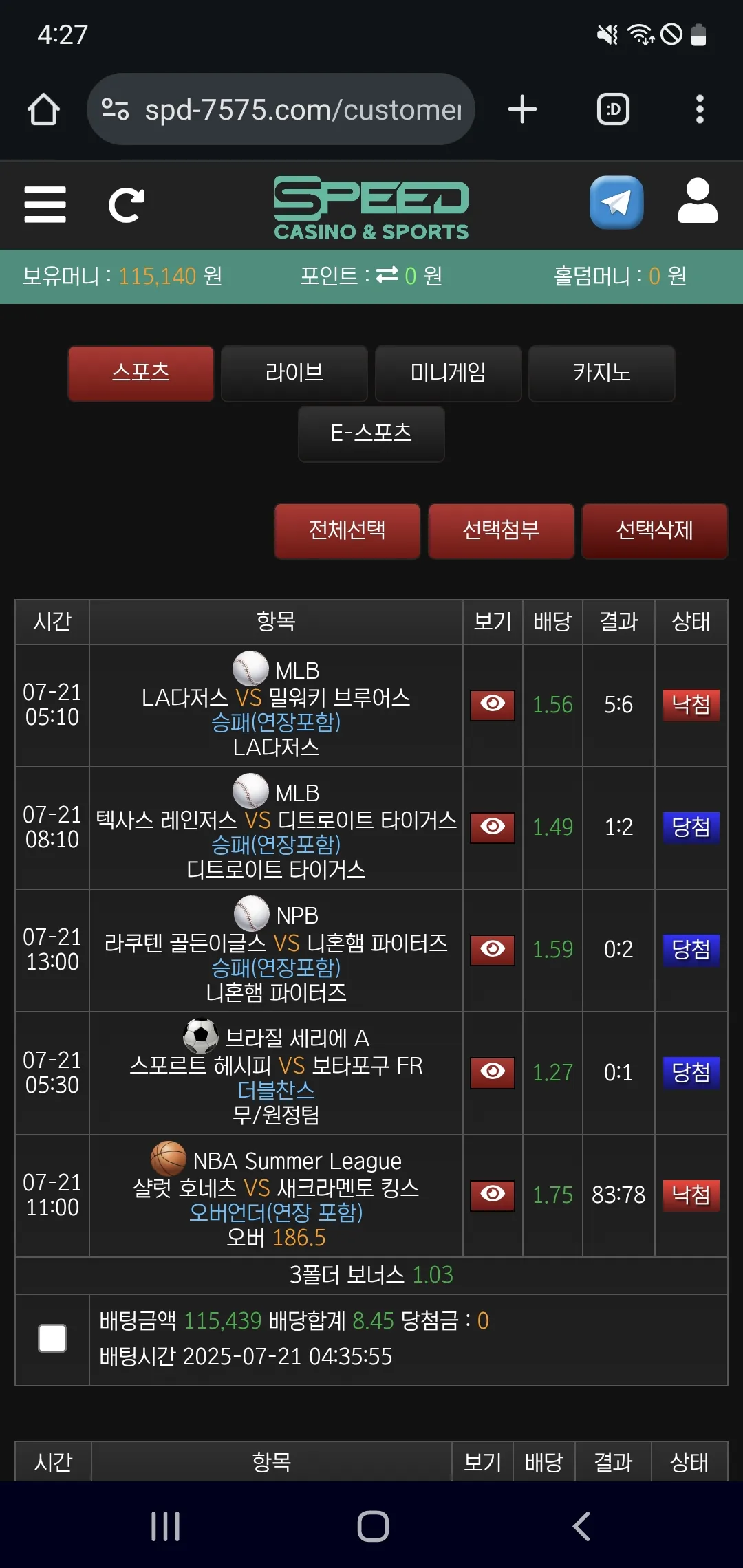This screenshot has width=743, height=1568.
Task: Open the hamburger menu
Action: 45,204
